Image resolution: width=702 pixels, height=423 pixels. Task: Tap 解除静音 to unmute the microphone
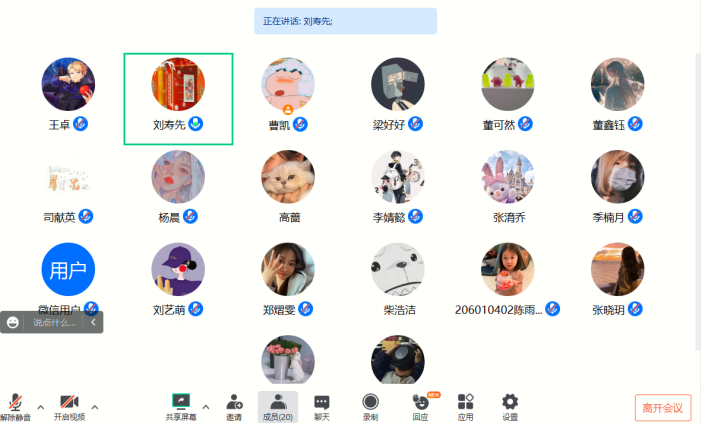tap(15, 405)
